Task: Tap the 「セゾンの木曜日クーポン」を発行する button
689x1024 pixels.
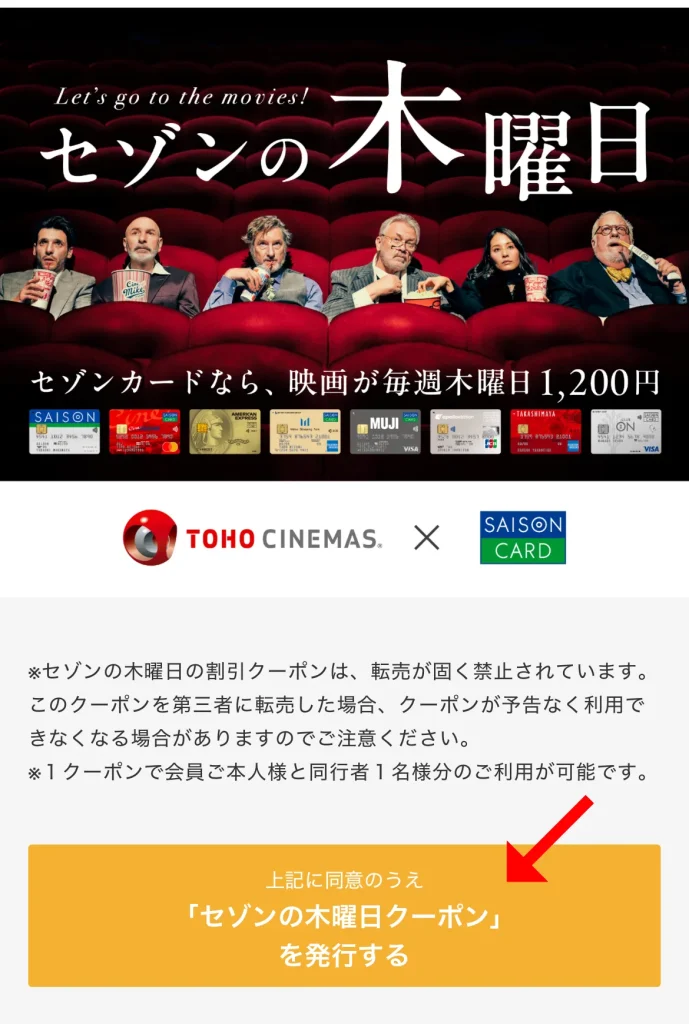Action: [344, 916]
